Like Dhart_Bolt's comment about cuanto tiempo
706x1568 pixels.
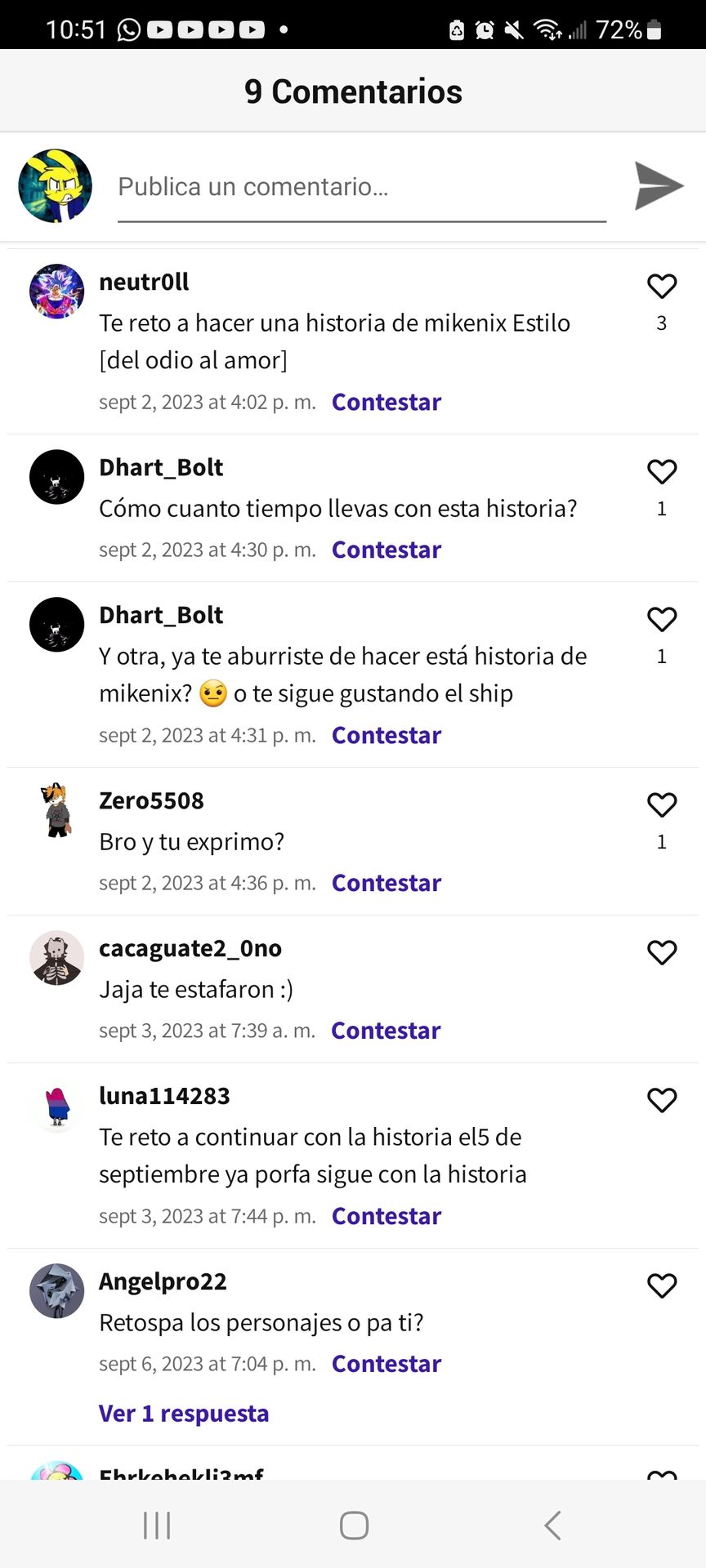[662, 471]
